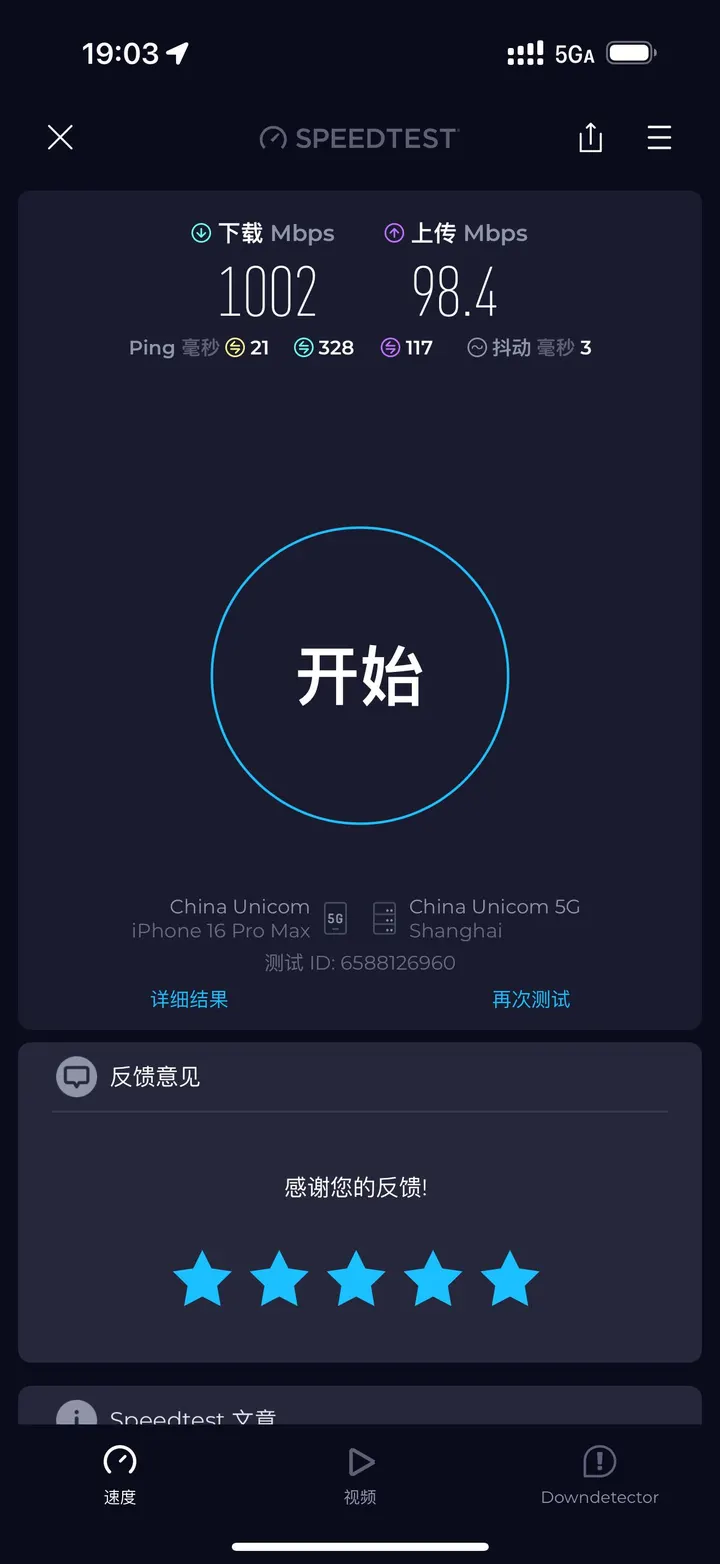Open the hamburger menu
The height and width of the screenshot is (1564, 720).
659,138
